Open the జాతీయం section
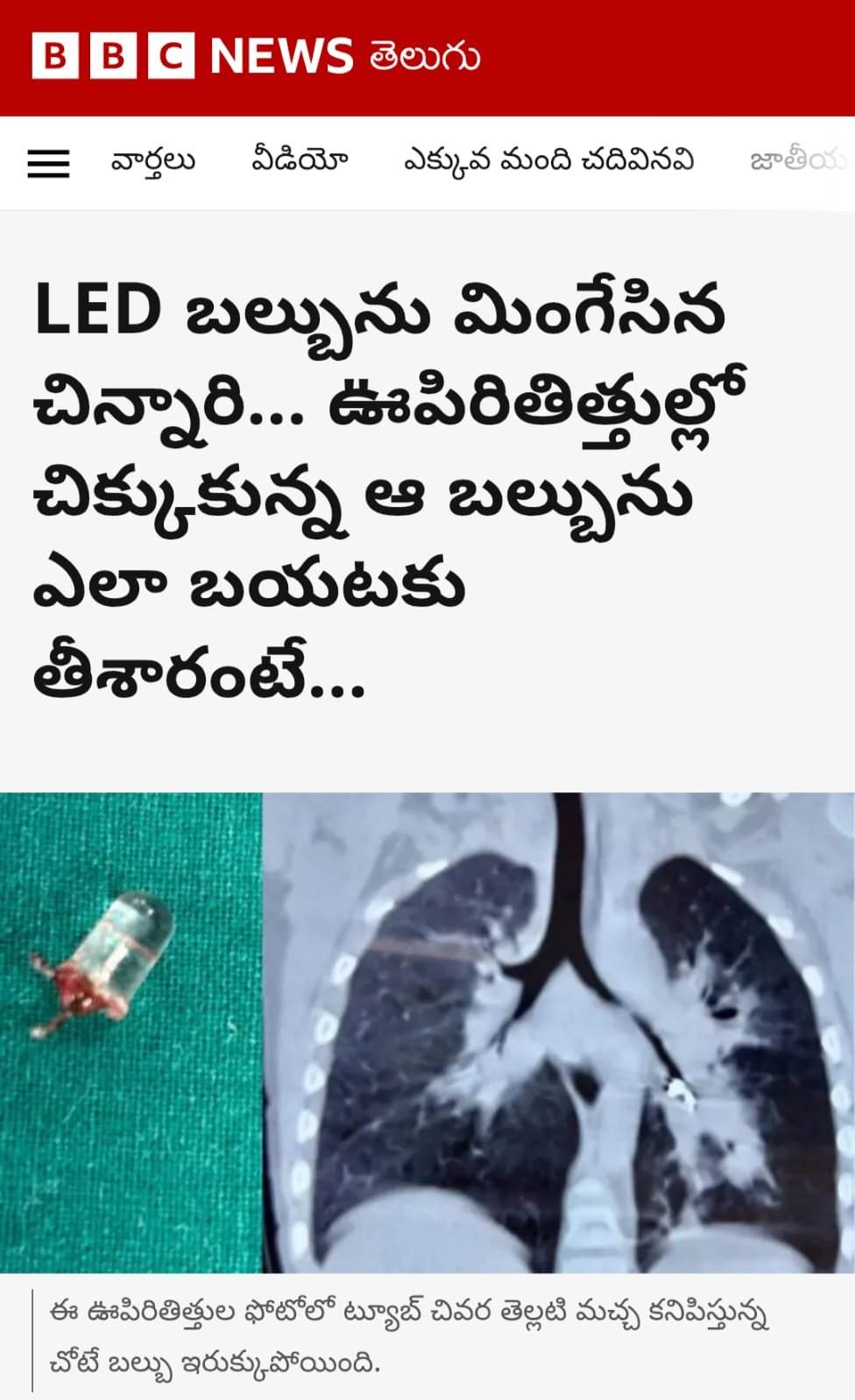 click(x=797, y=161)
